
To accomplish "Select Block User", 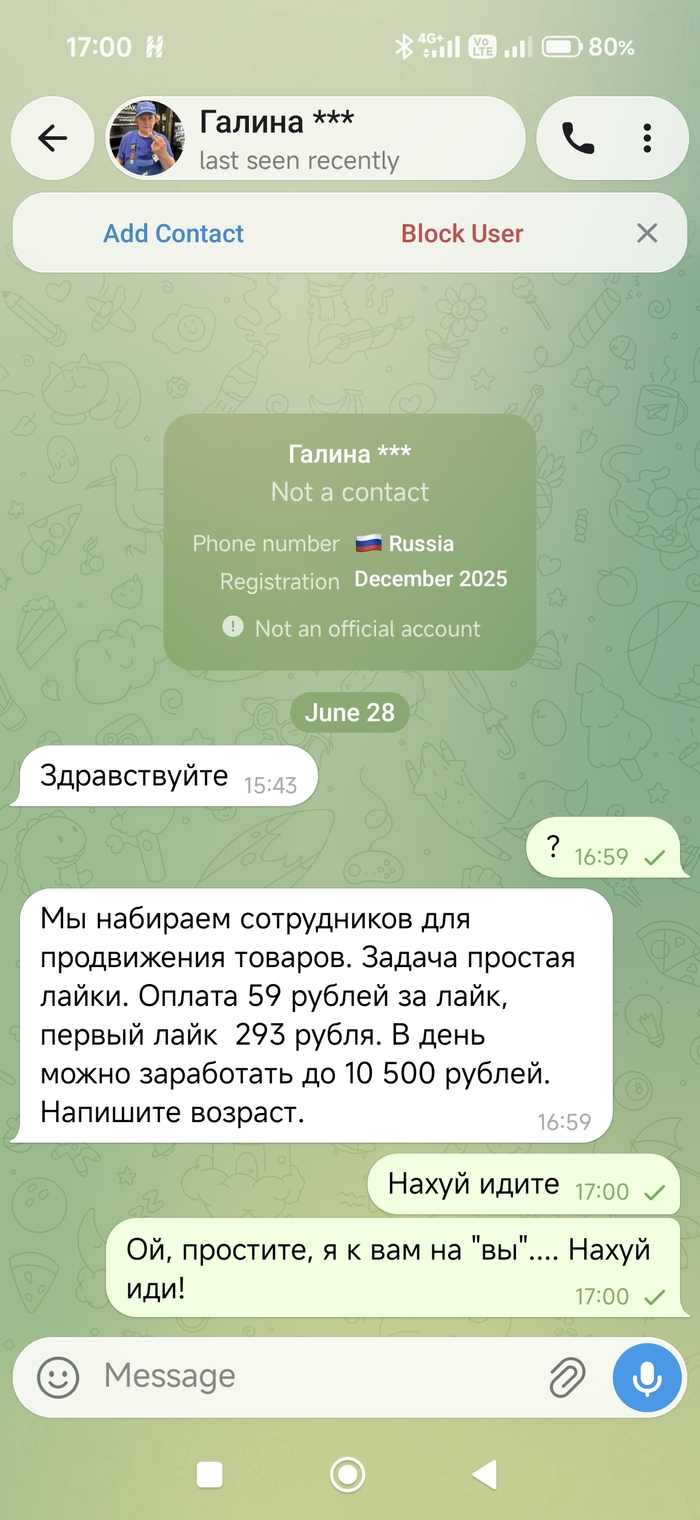I will [462, 234].
